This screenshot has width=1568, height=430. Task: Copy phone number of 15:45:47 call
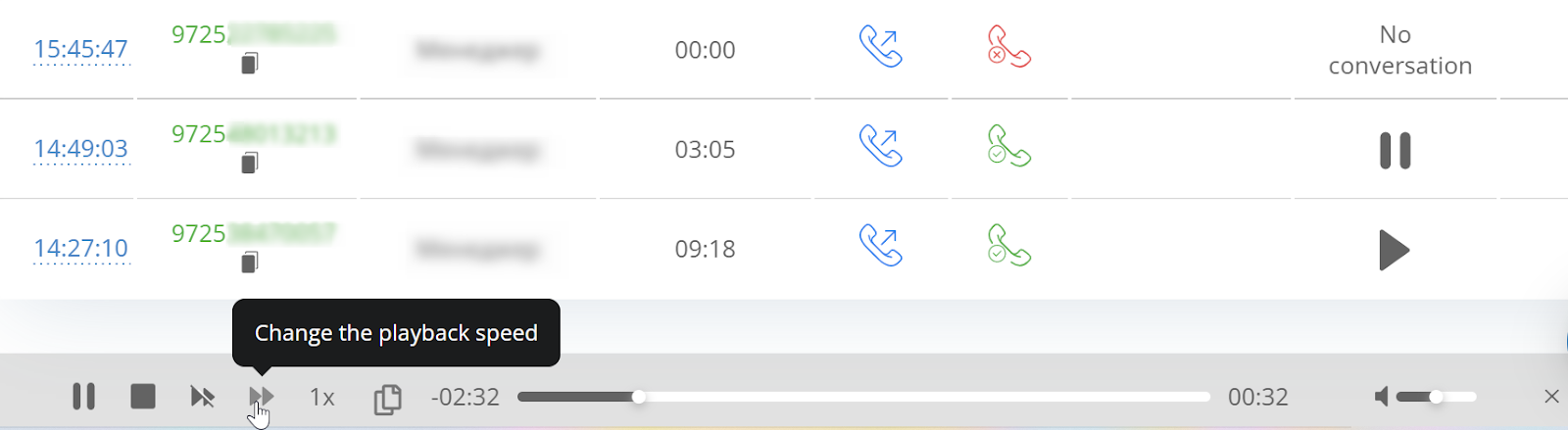pyautogui.click(x=250, y=64)
